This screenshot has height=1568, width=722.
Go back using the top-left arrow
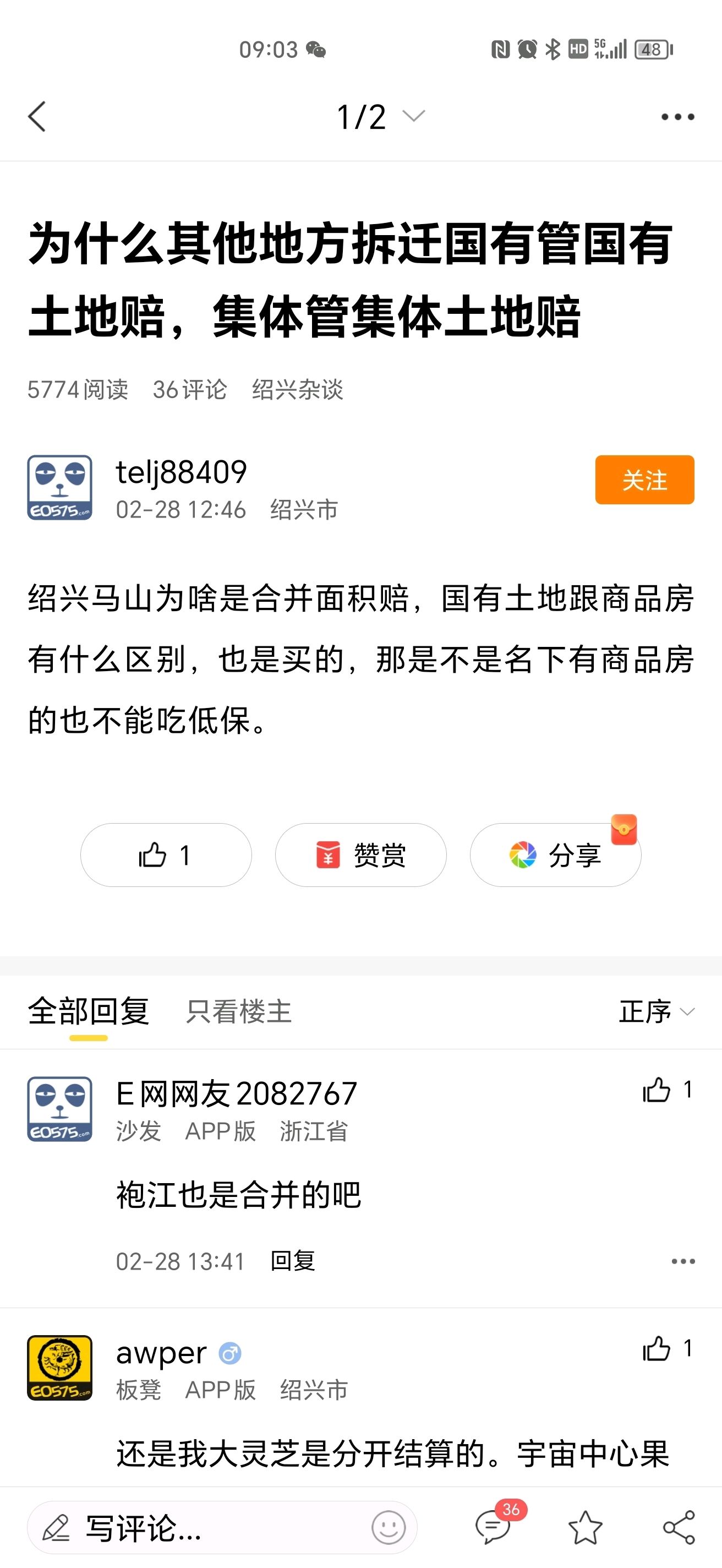click(37, 116)
